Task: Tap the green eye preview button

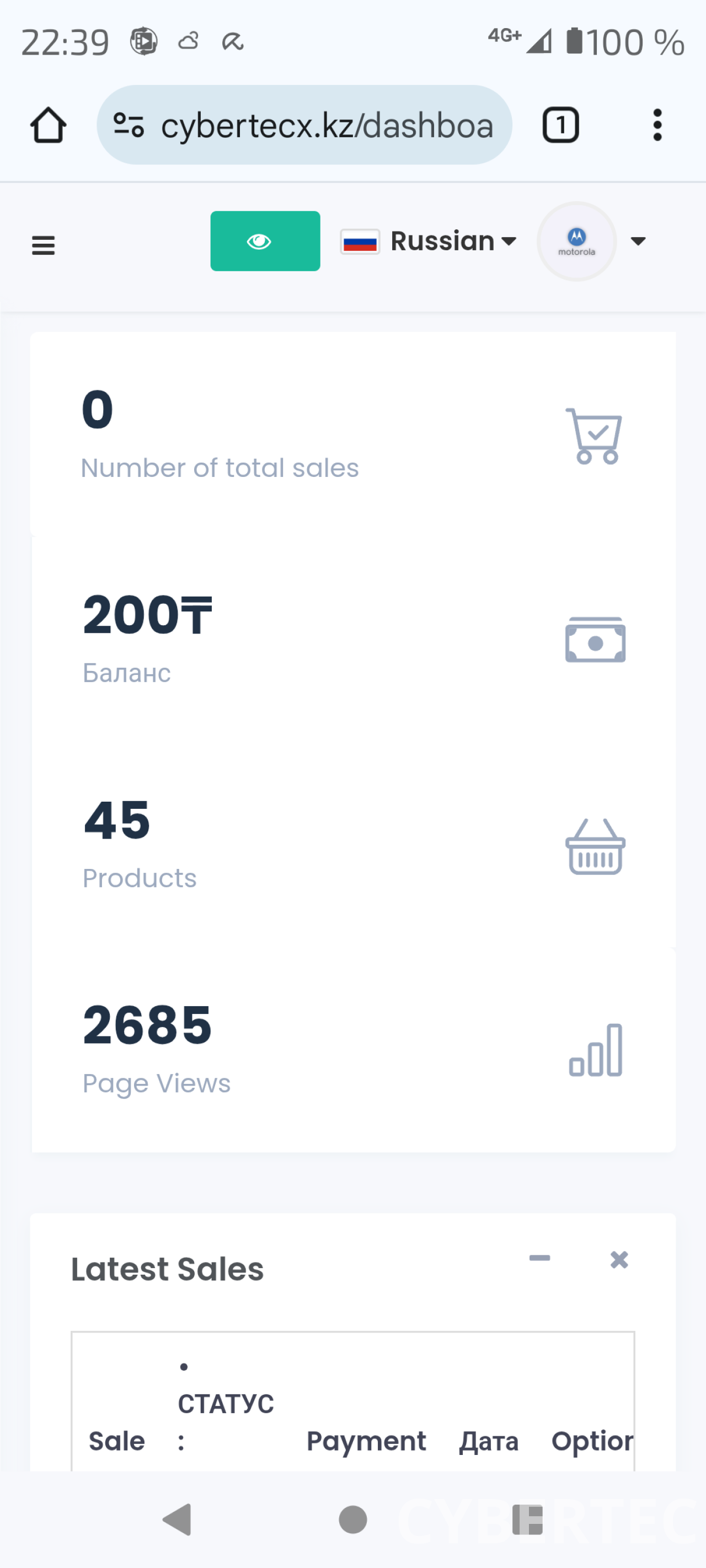Action: pyautogui.click(x=265, y=241)
